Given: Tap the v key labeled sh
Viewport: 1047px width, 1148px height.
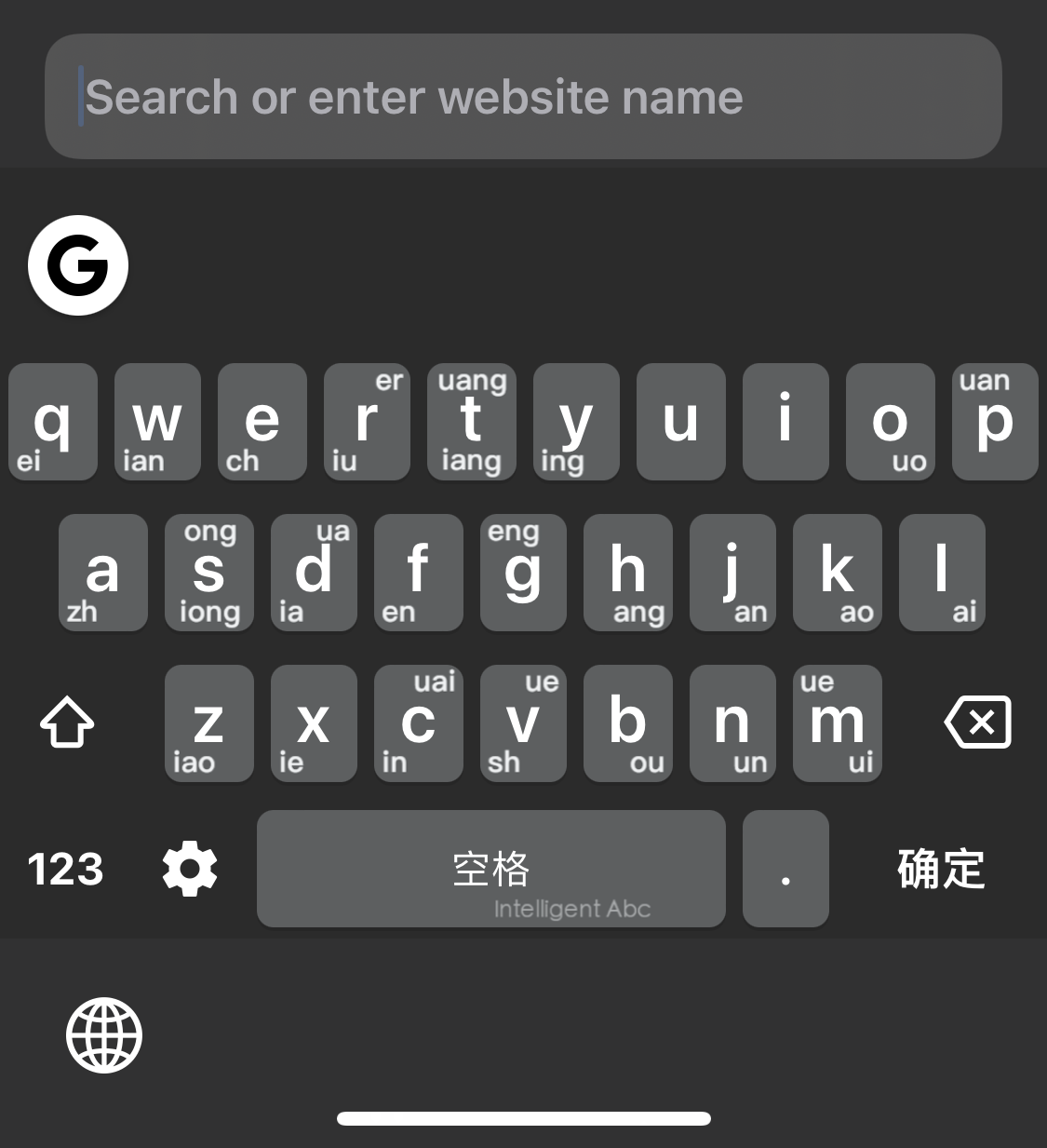Looking at the screenshot, I should tap(523, 723).
